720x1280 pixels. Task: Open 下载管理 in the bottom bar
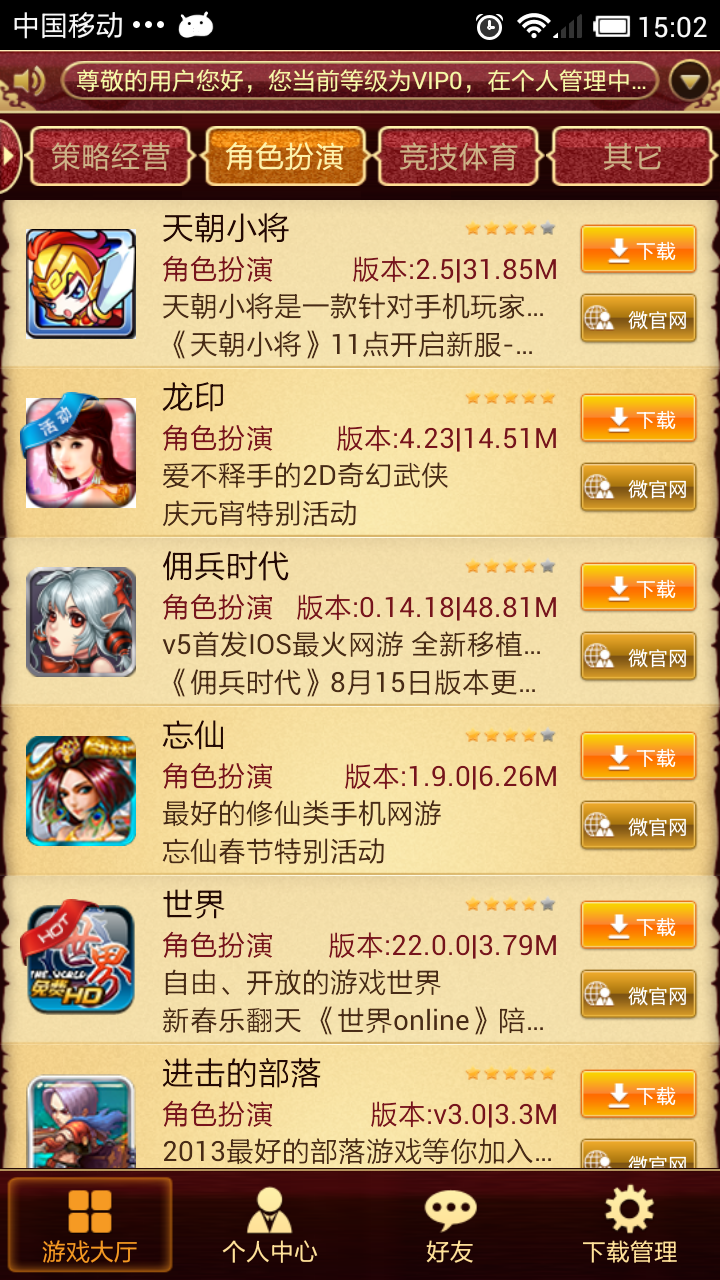pyautogui.click(x=630, y=1225)
